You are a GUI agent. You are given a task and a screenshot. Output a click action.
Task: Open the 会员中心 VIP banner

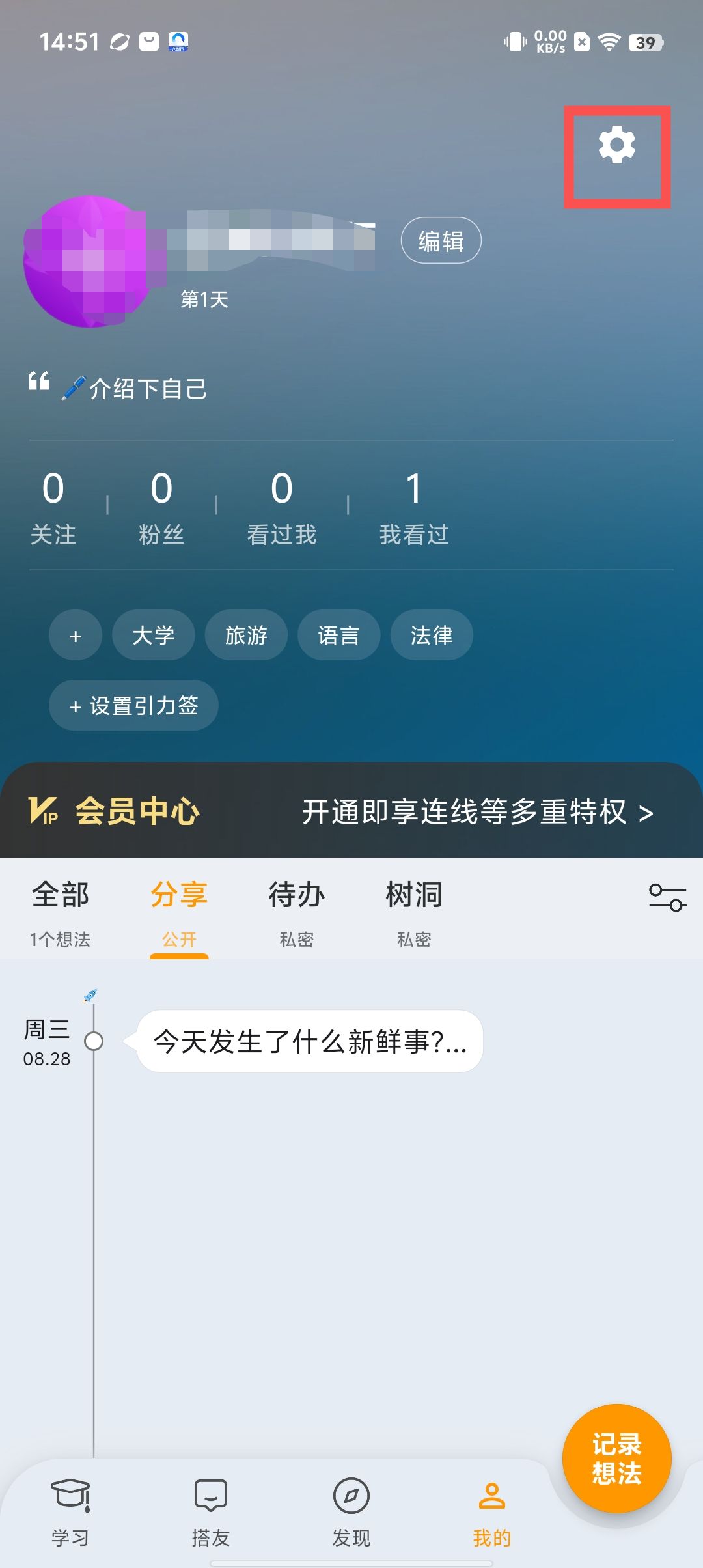(351, 811)
